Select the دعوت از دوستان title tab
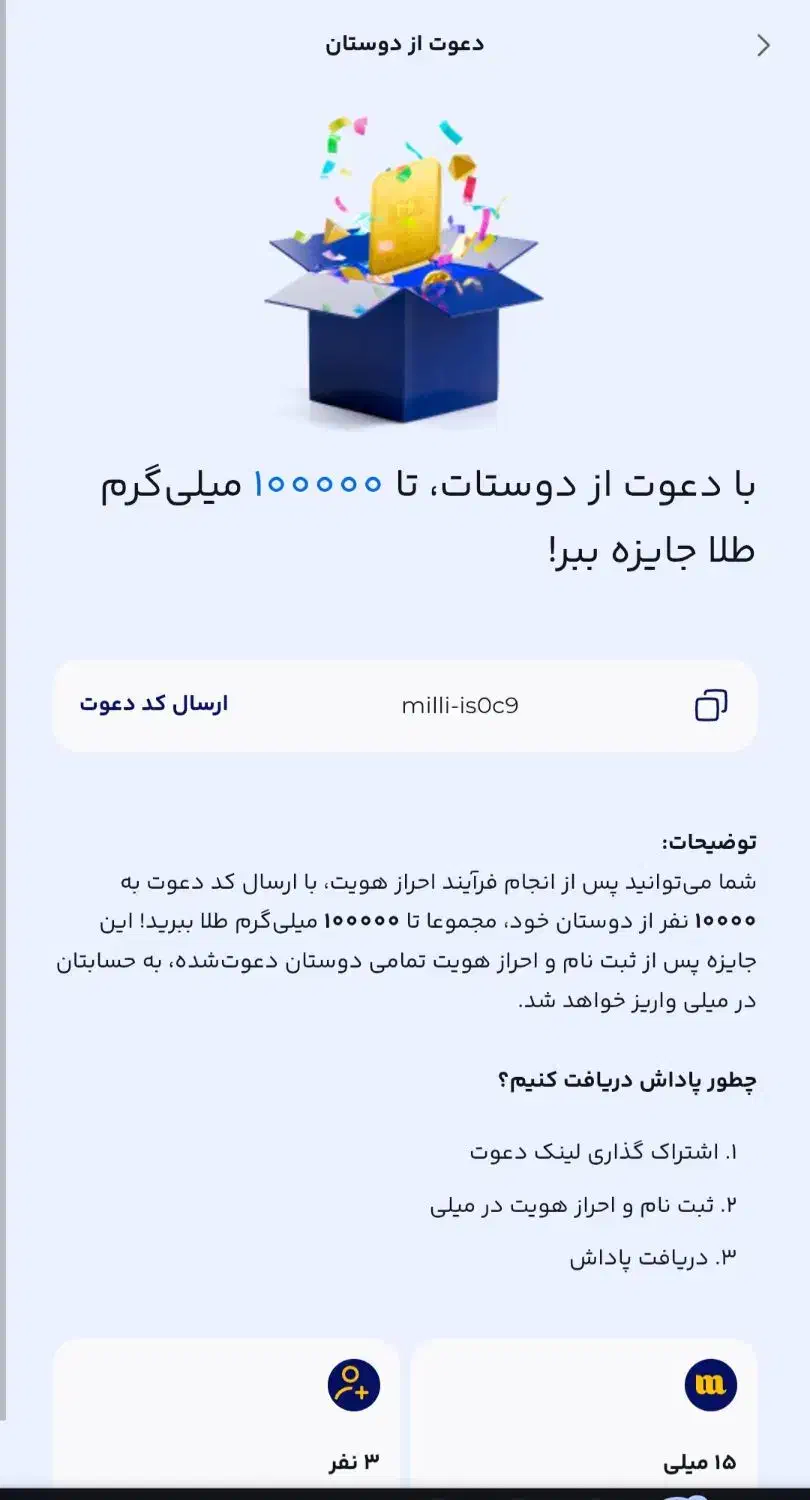Screen dimensions: 810x1500 coord(405,43)
